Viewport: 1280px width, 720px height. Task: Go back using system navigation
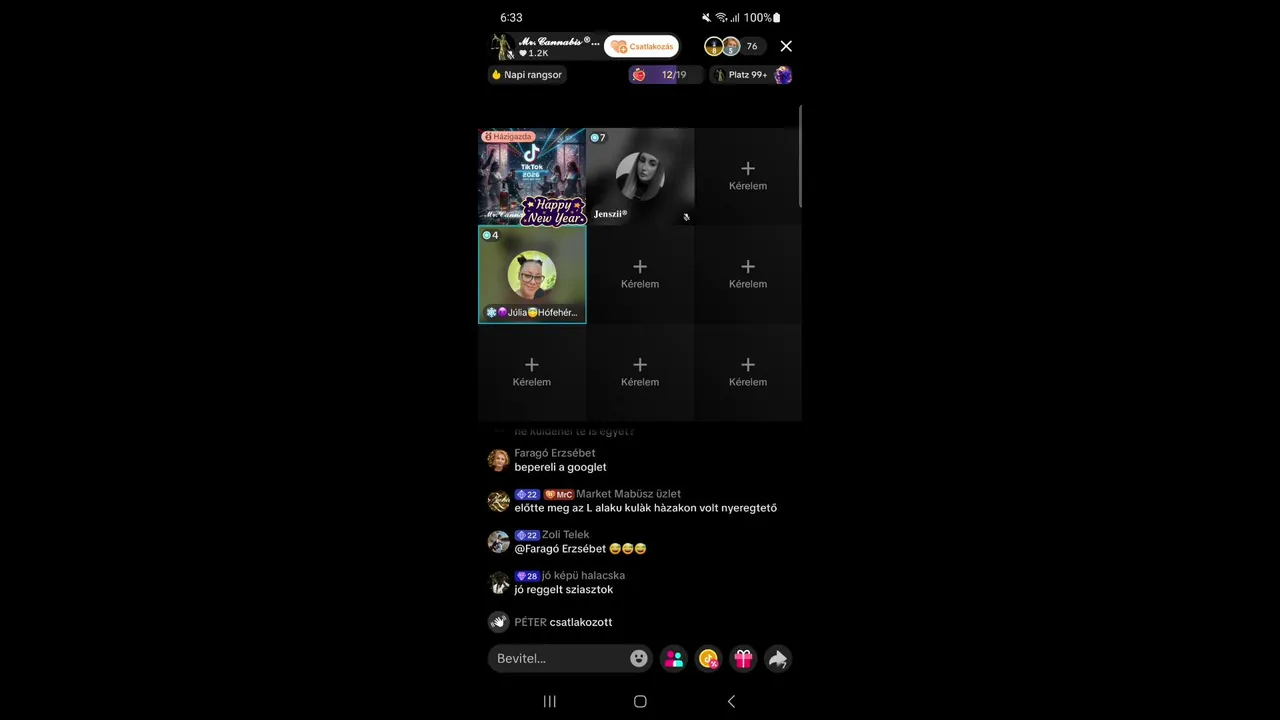731,701
